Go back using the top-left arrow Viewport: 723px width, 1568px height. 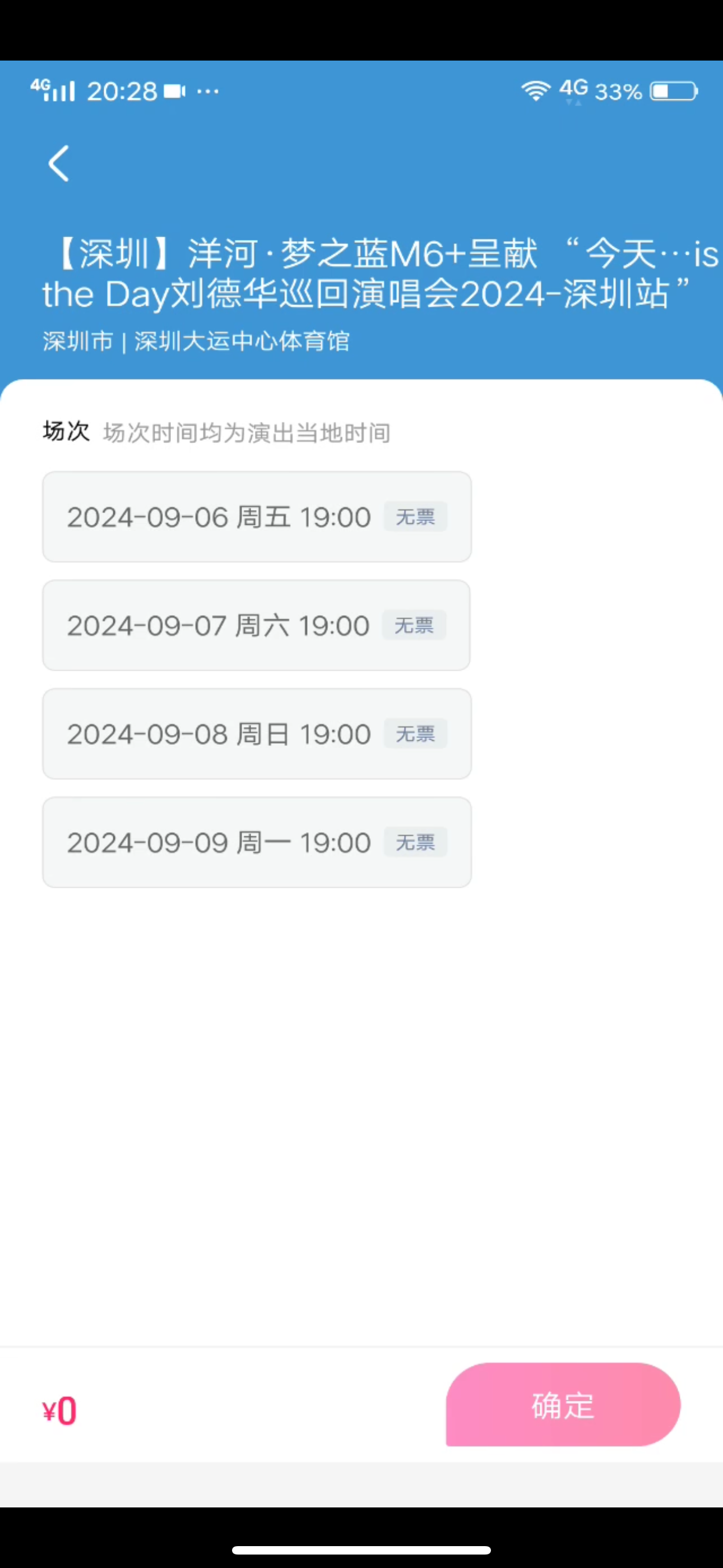[x=59, y=163]
